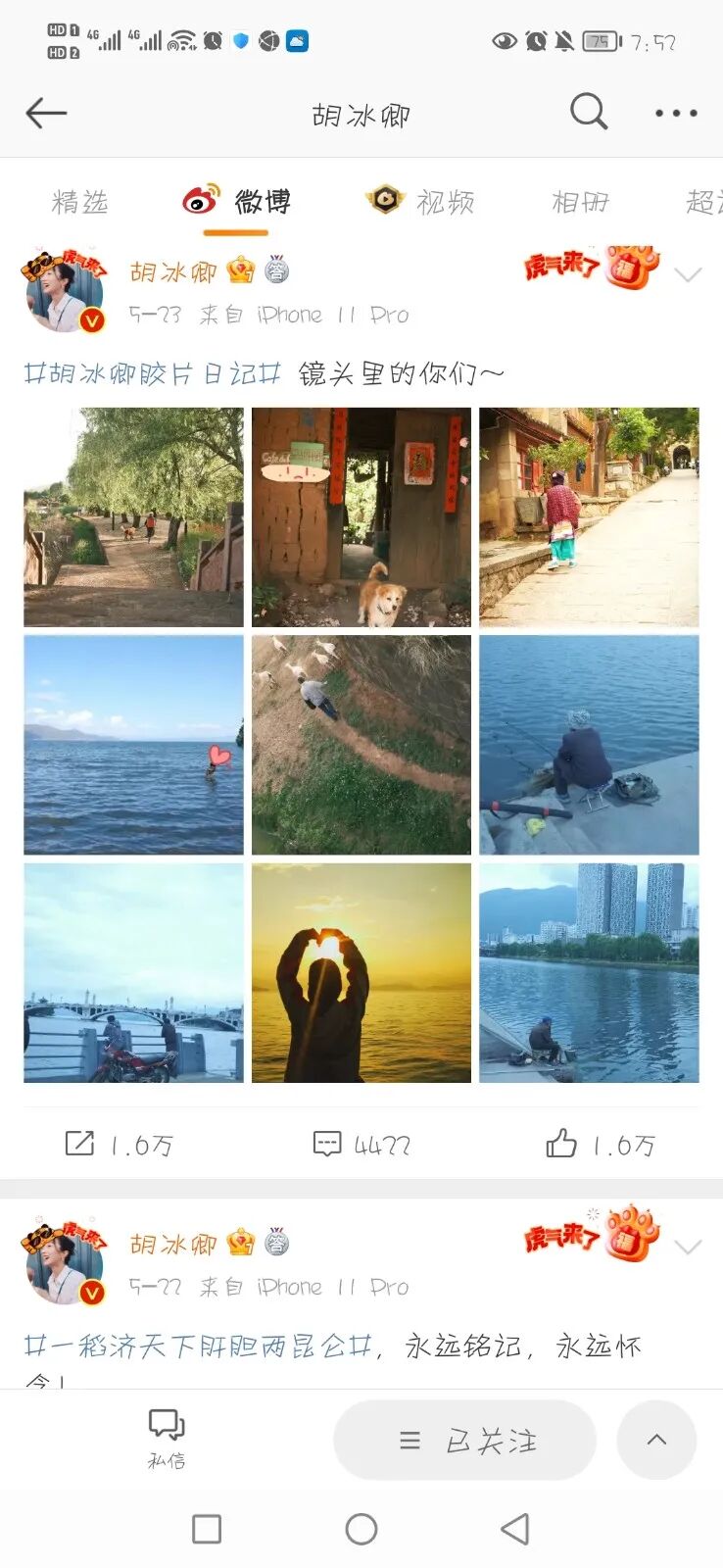Repost the 5-23 post
The width and height of the screenshot is (723, 1568).
tap(120, 1144)
